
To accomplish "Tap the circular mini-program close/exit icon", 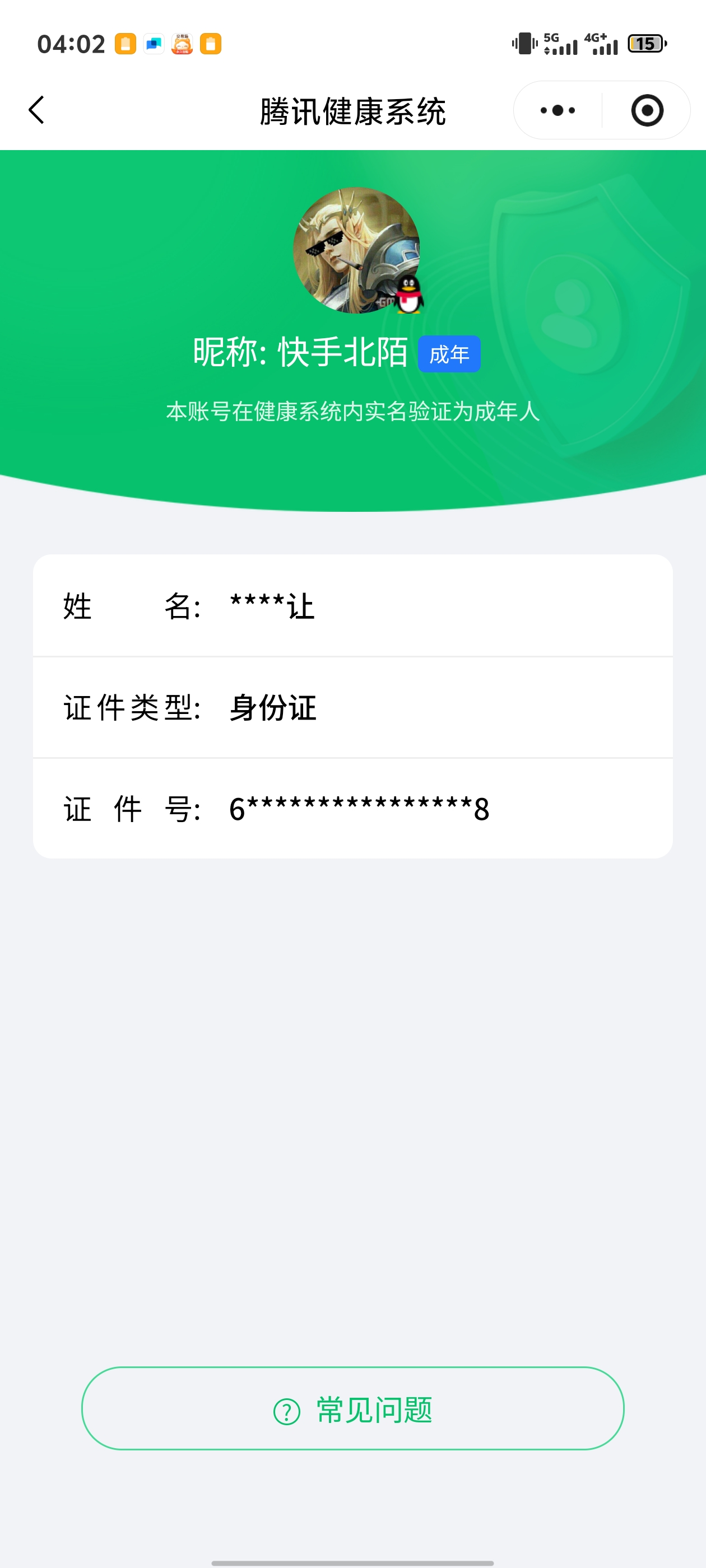I will tap(648, 110).
